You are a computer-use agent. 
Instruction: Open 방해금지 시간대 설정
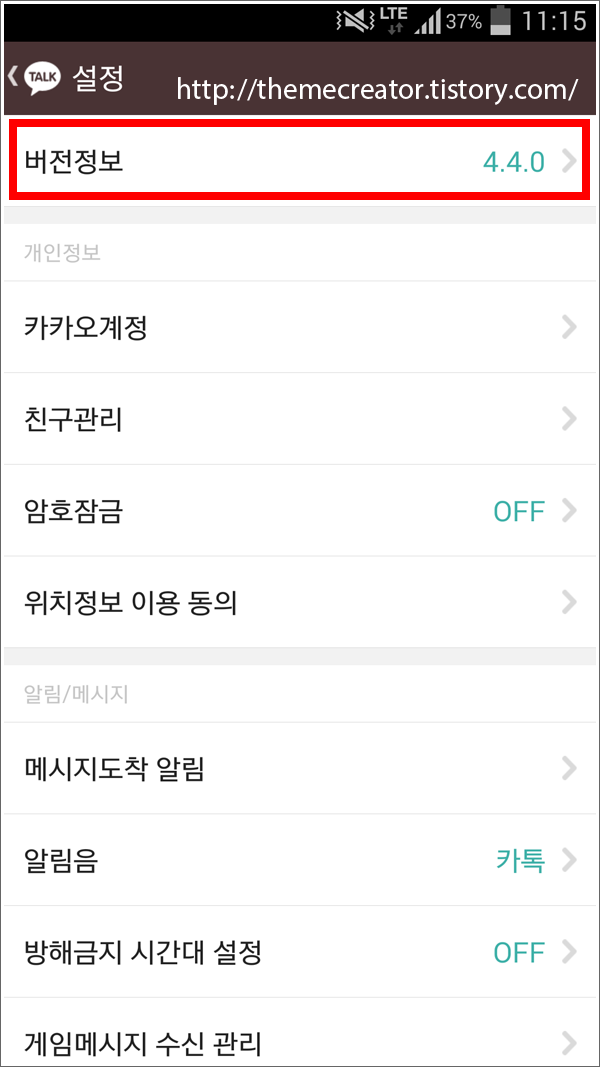coord(300,953)
